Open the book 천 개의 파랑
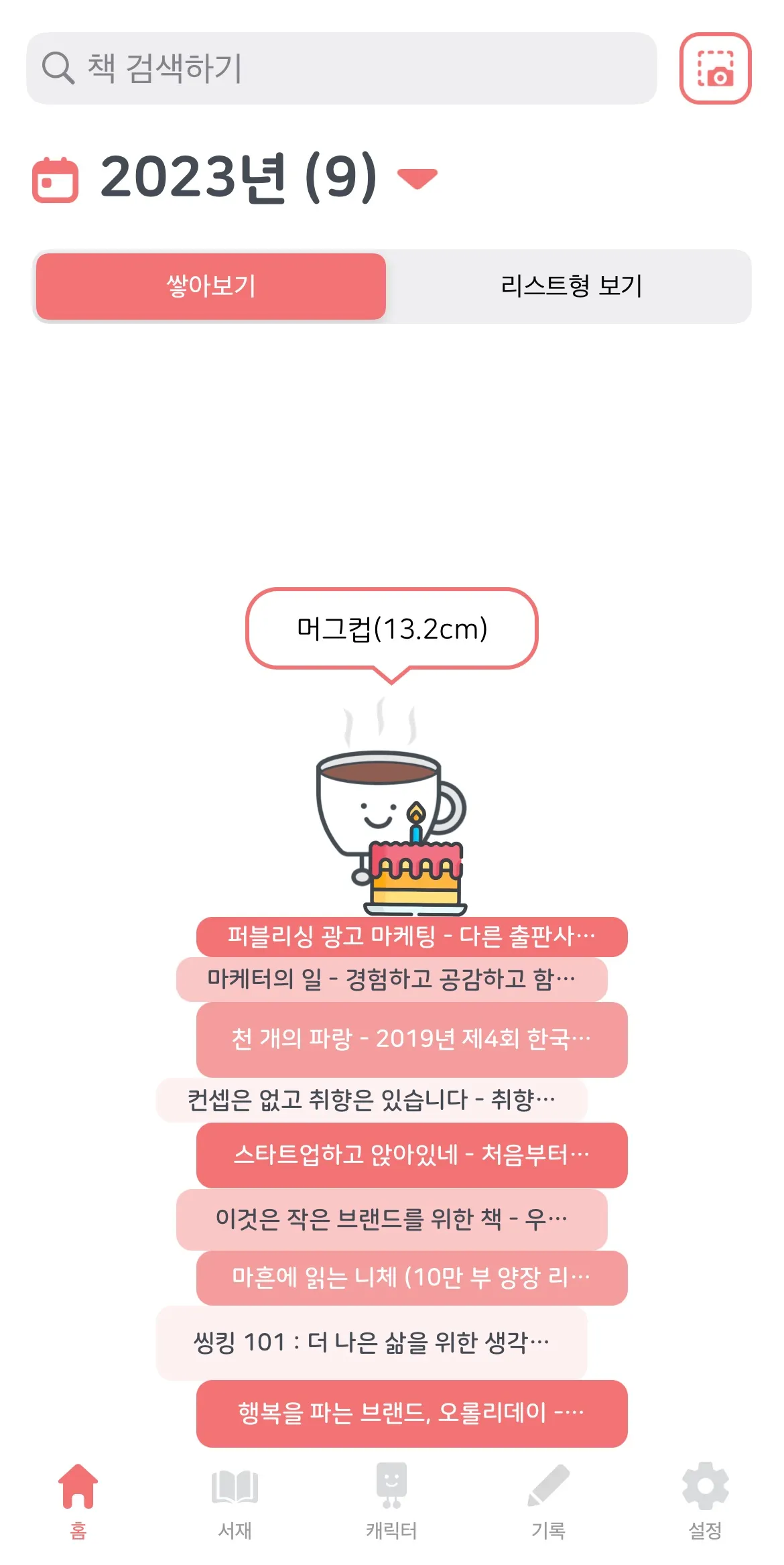The width and height of the screenshot is (784, 1565). [x=411, y=1039]
